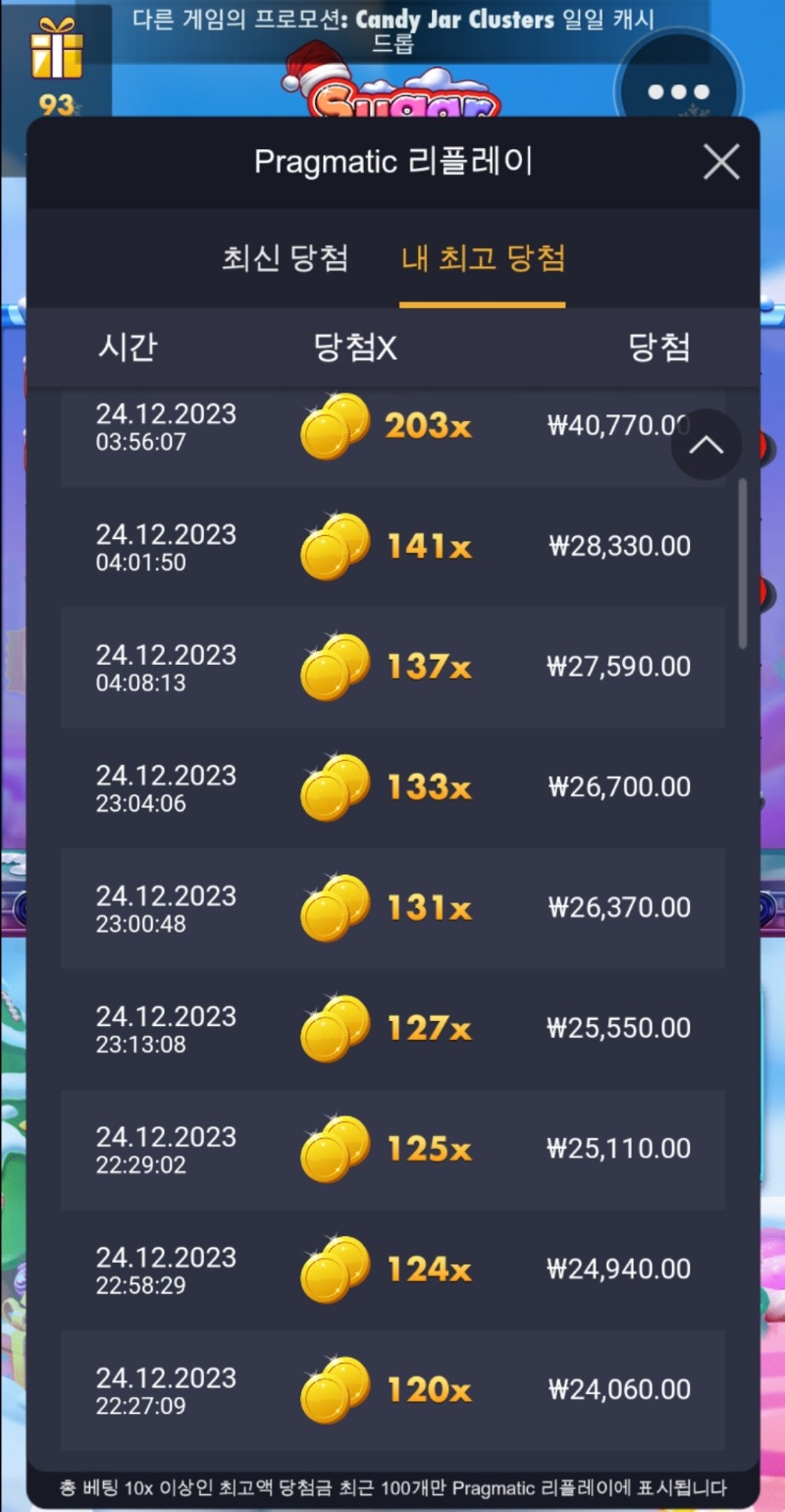Switch to the 최신 당첨 tab
Viewport: 785px width, 1512px height.
(285, 259)
